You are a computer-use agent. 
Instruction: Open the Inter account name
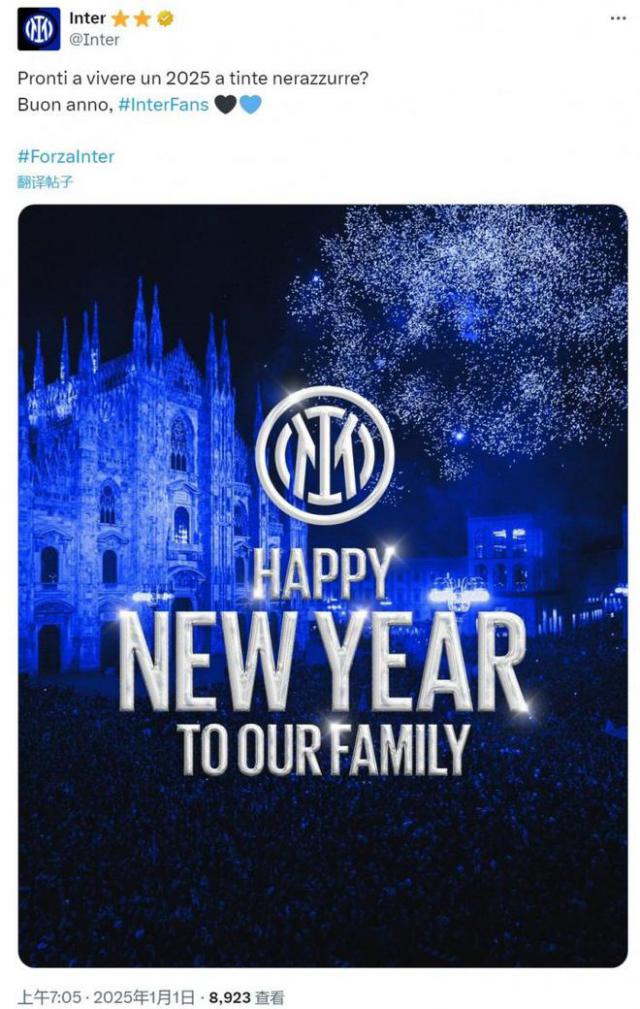[87, 19]
